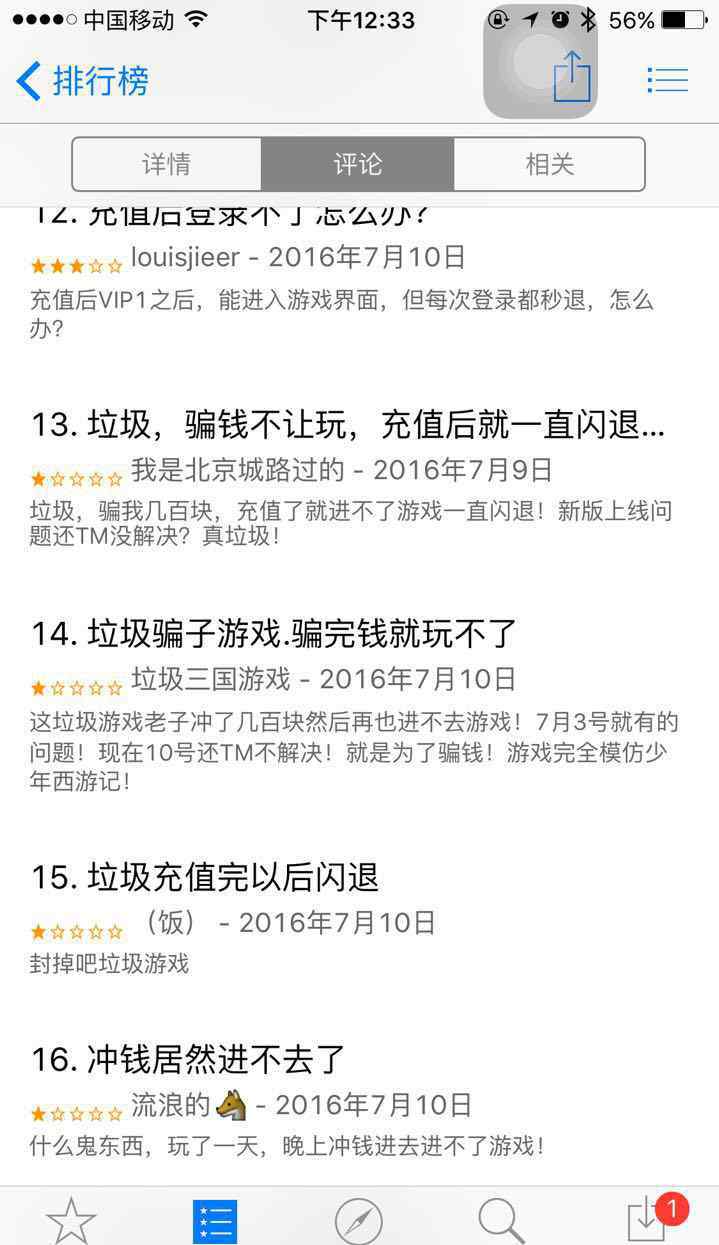Open the Top Charts list tab

[x=215, y=1221]
